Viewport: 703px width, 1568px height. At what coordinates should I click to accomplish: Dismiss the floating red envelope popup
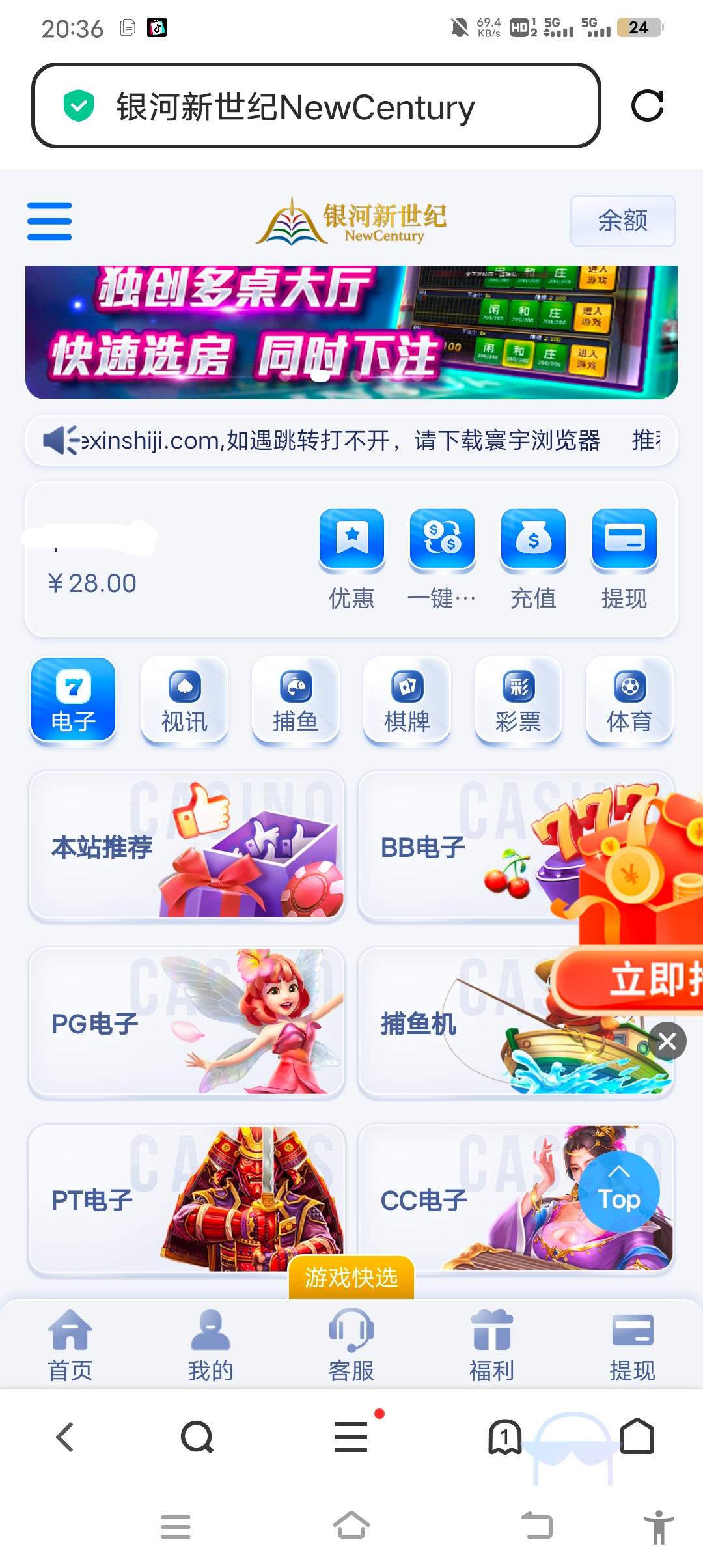point(667,1041)
